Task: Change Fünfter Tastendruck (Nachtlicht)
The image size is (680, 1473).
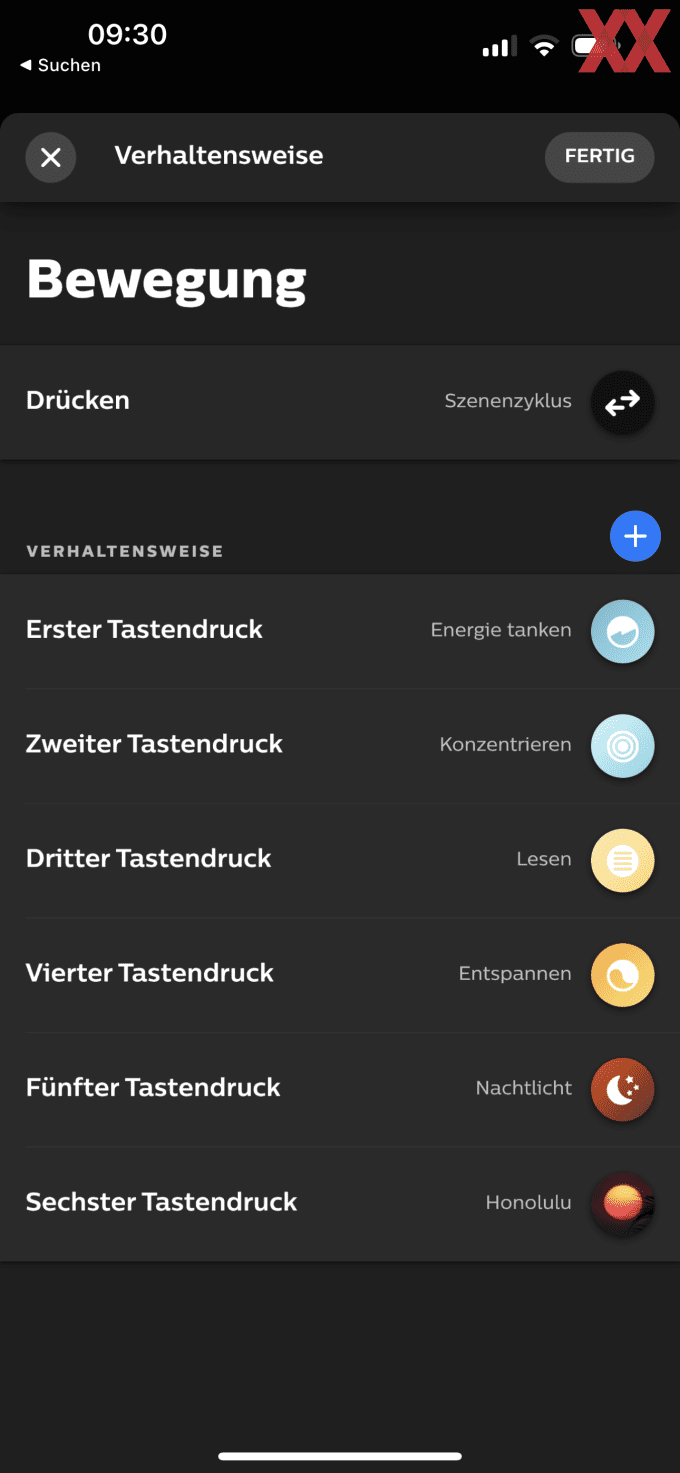Action: [x=340, y=1089]
